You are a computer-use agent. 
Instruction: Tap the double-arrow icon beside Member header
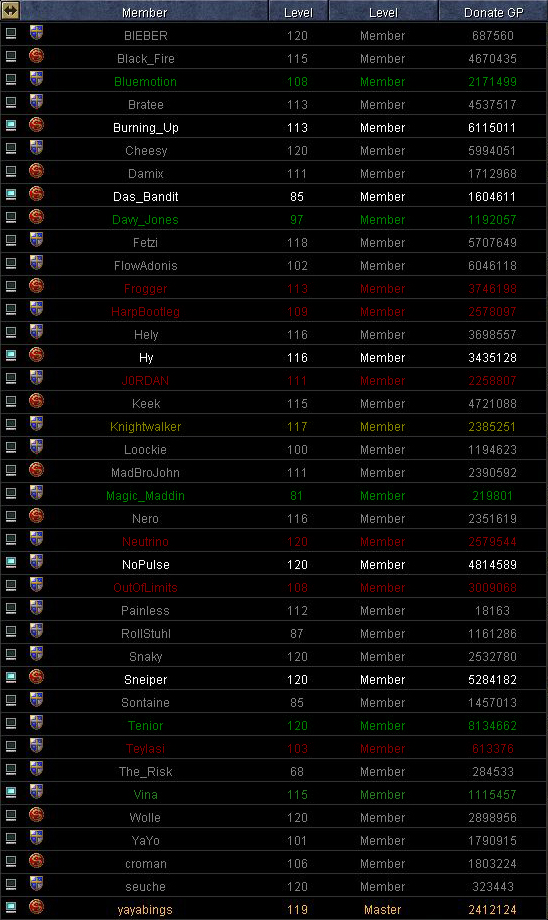pos(11,11)
